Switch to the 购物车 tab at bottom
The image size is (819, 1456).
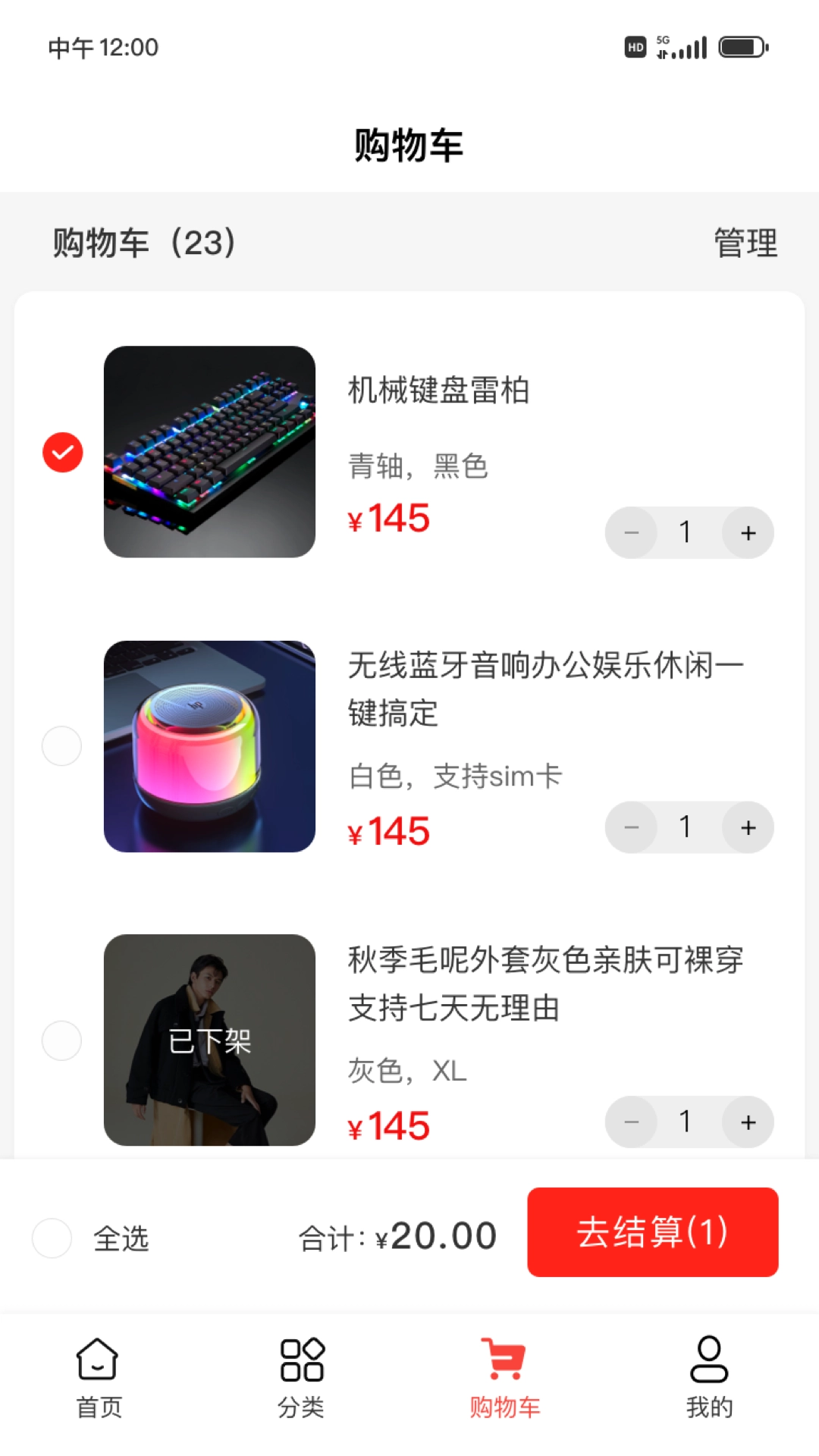[x=505, y=1380]
